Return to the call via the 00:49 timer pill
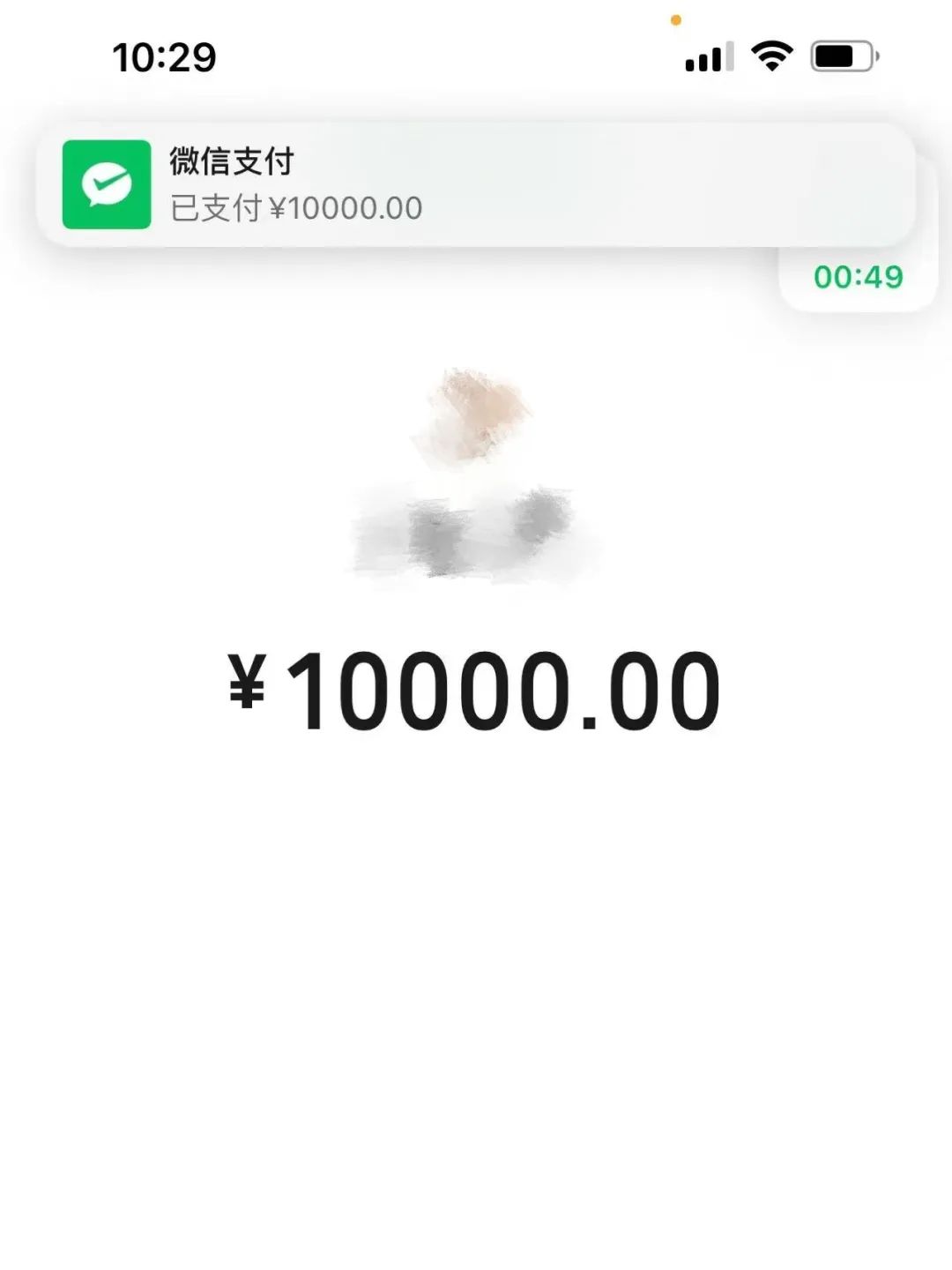The width and height of the screenshot is (952, 1270). [x=858, y=278]
